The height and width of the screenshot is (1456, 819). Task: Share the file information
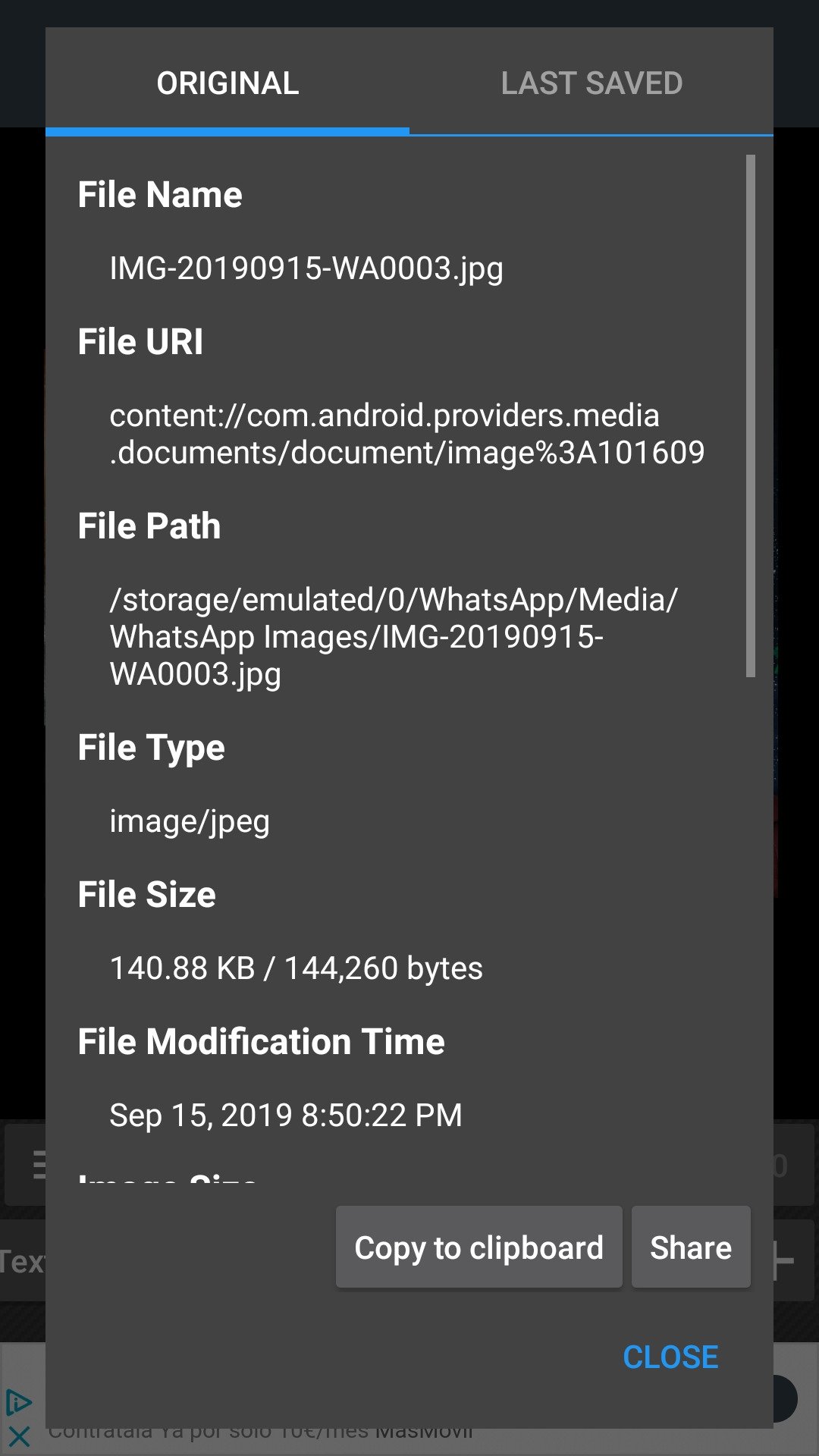[x=691, y=1247]
